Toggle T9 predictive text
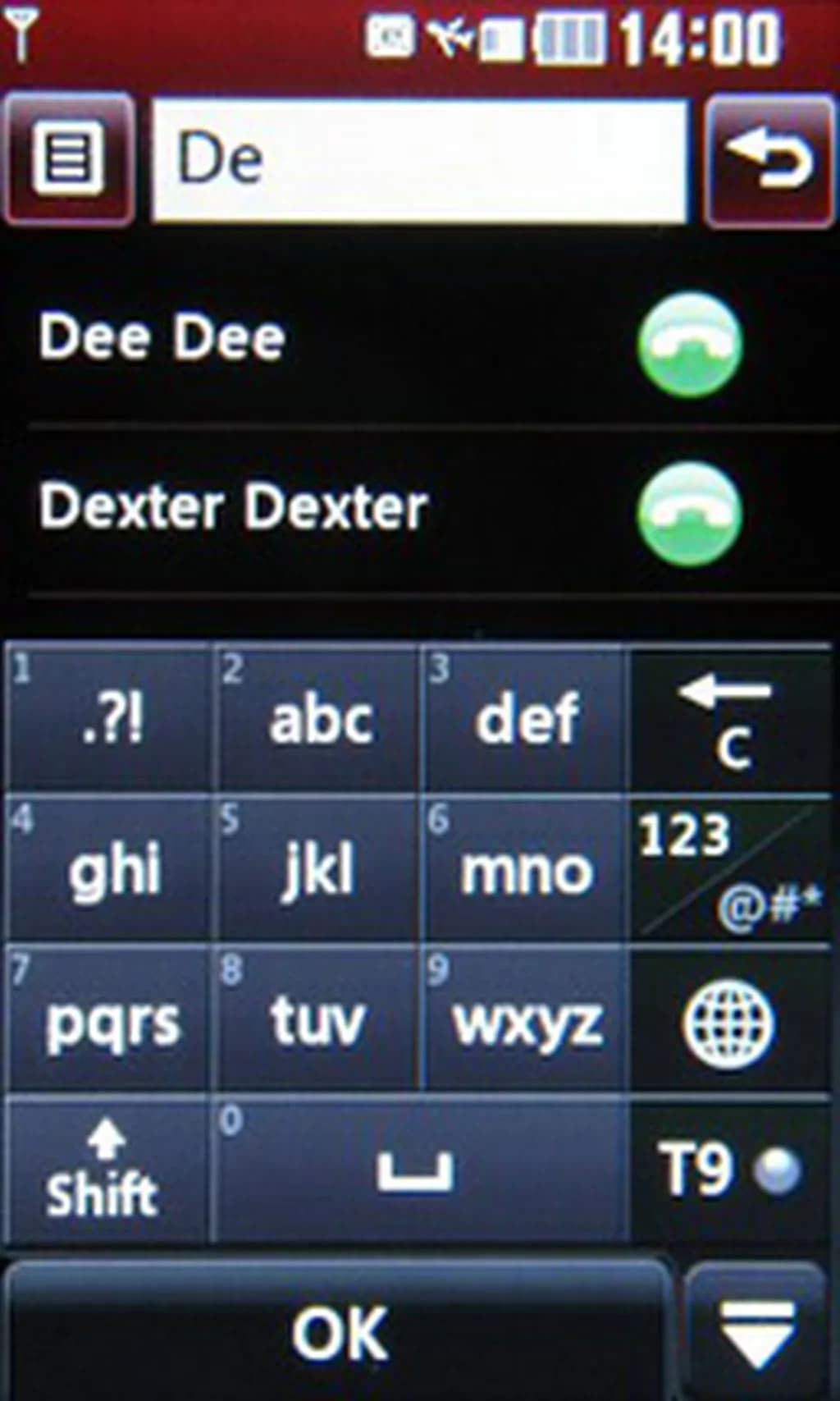 (x=728, y=1170)
